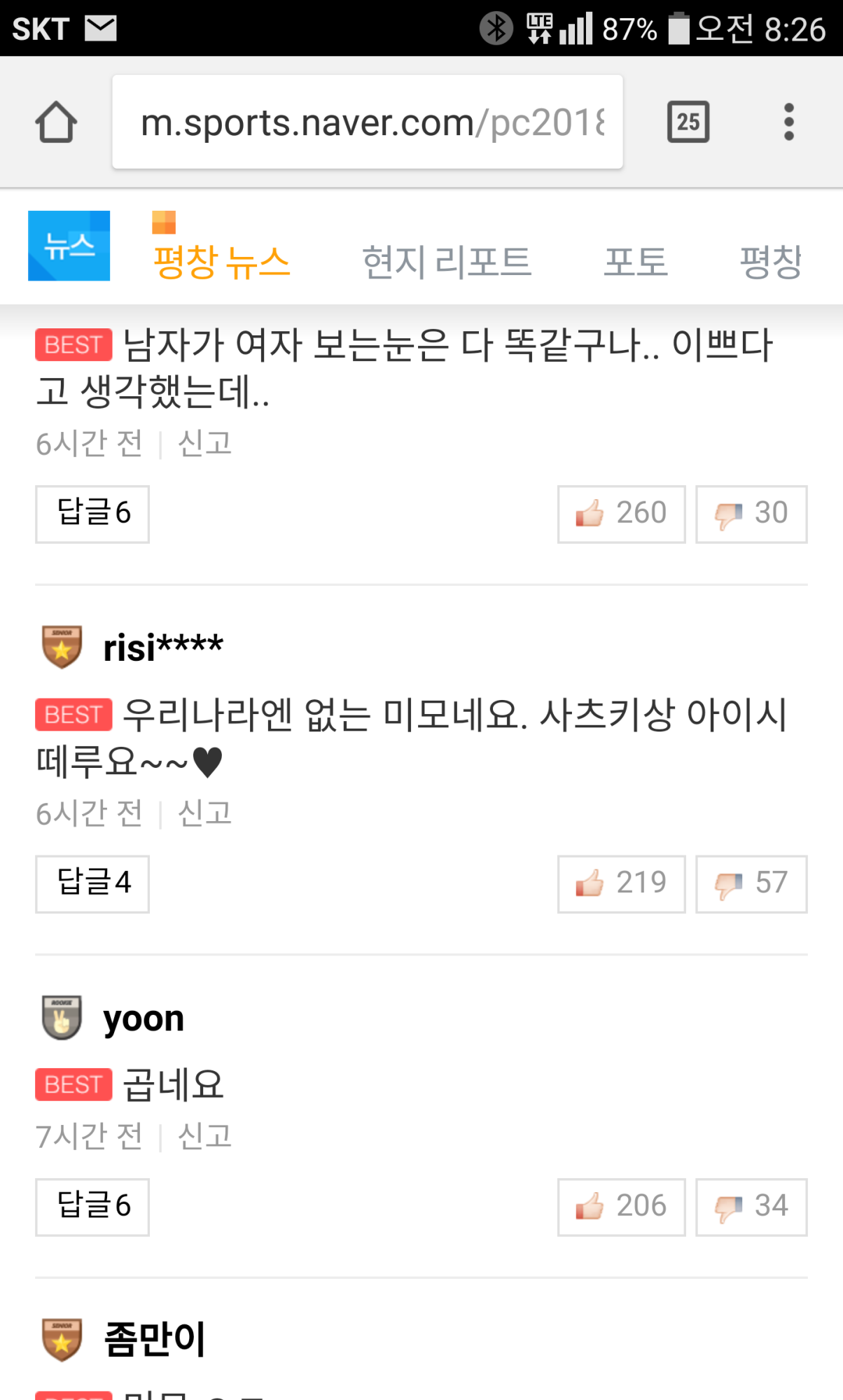Dislike yoon's comment with 34 dislikes

751,1207
